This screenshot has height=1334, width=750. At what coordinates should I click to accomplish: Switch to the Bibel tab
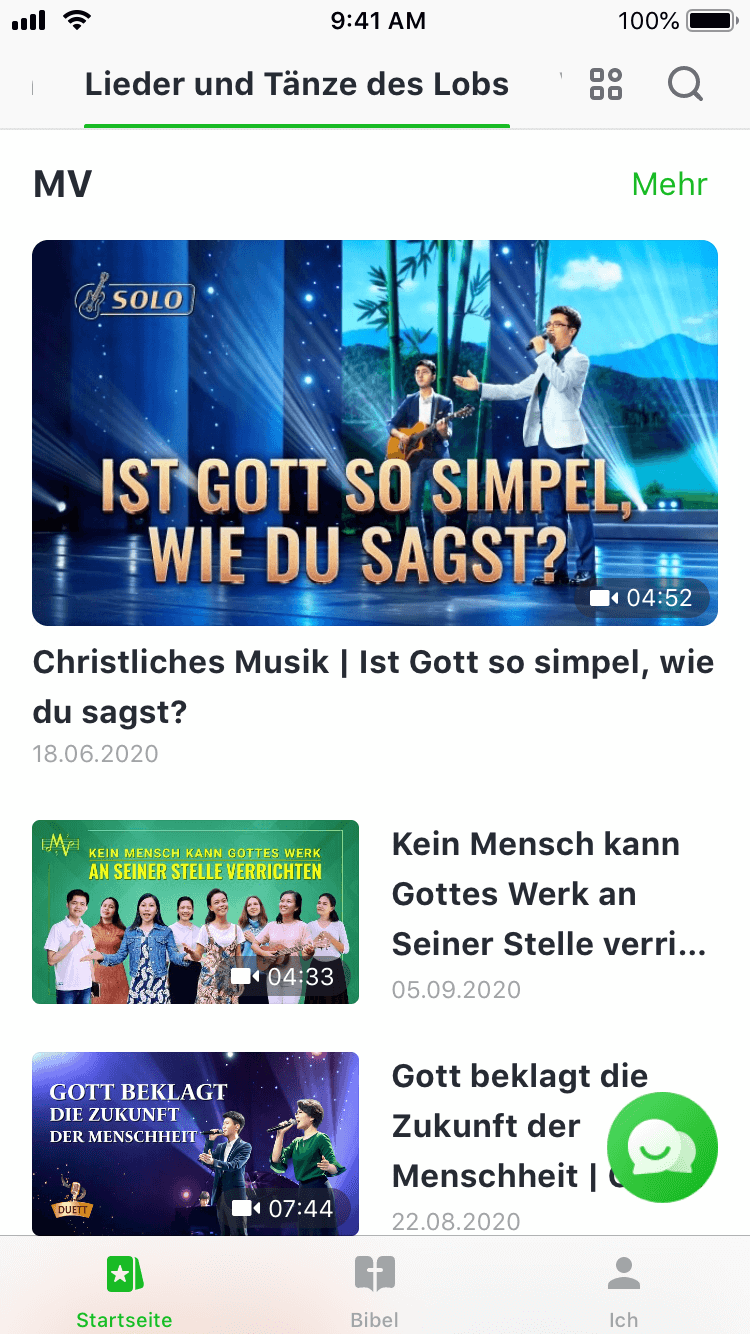pyautogui.click(x=375, y=1290)
